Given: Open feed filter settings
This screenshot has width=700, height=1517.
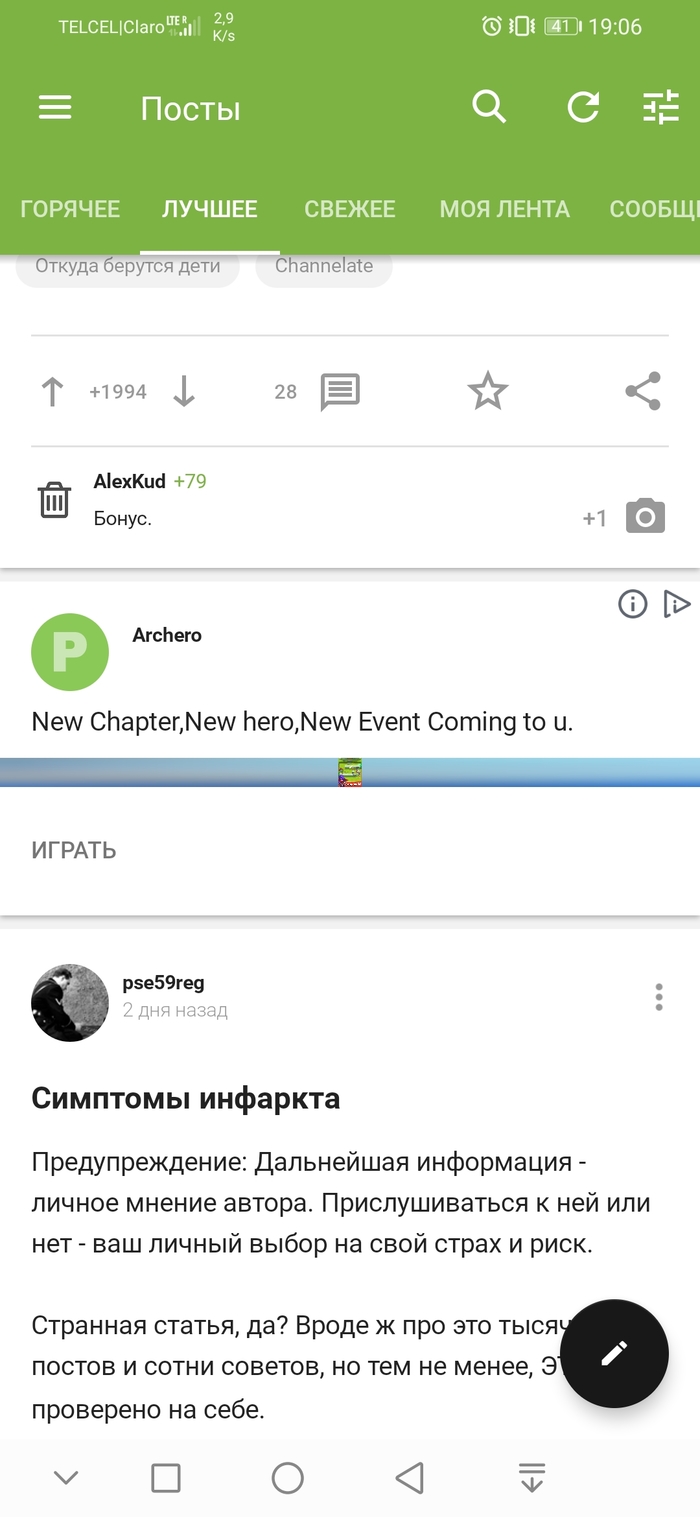Looking at the screenshot, I should coord(661,108).
